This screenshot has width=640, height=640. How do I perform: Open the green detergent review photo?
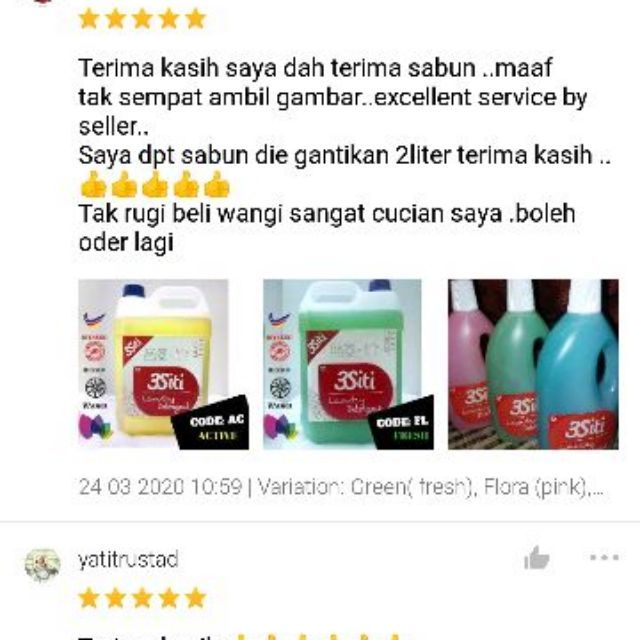pyautogui.click(x=337, y=364)
